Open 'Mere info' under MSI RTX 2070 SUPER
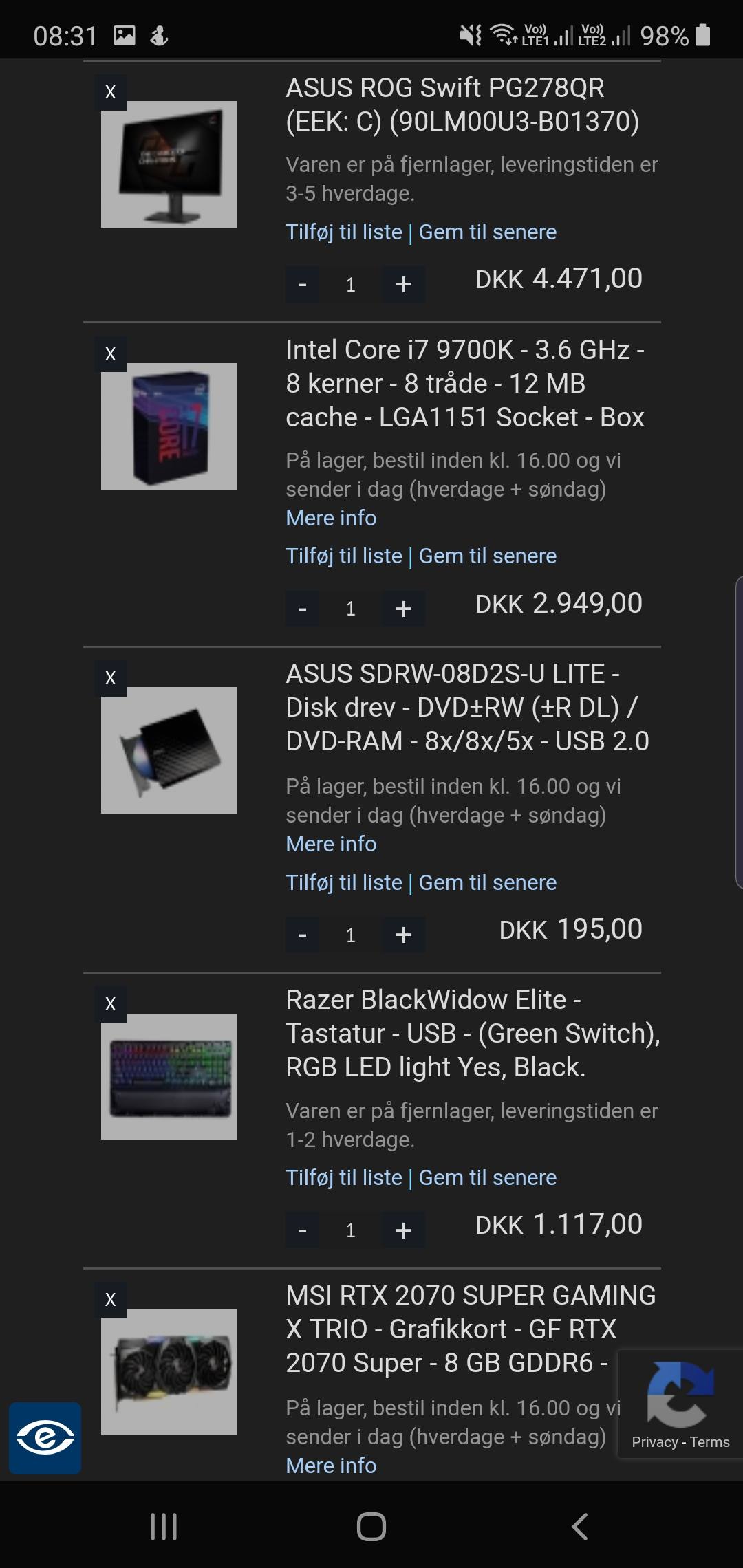The image size is (743, 1568). [331, 1466]
